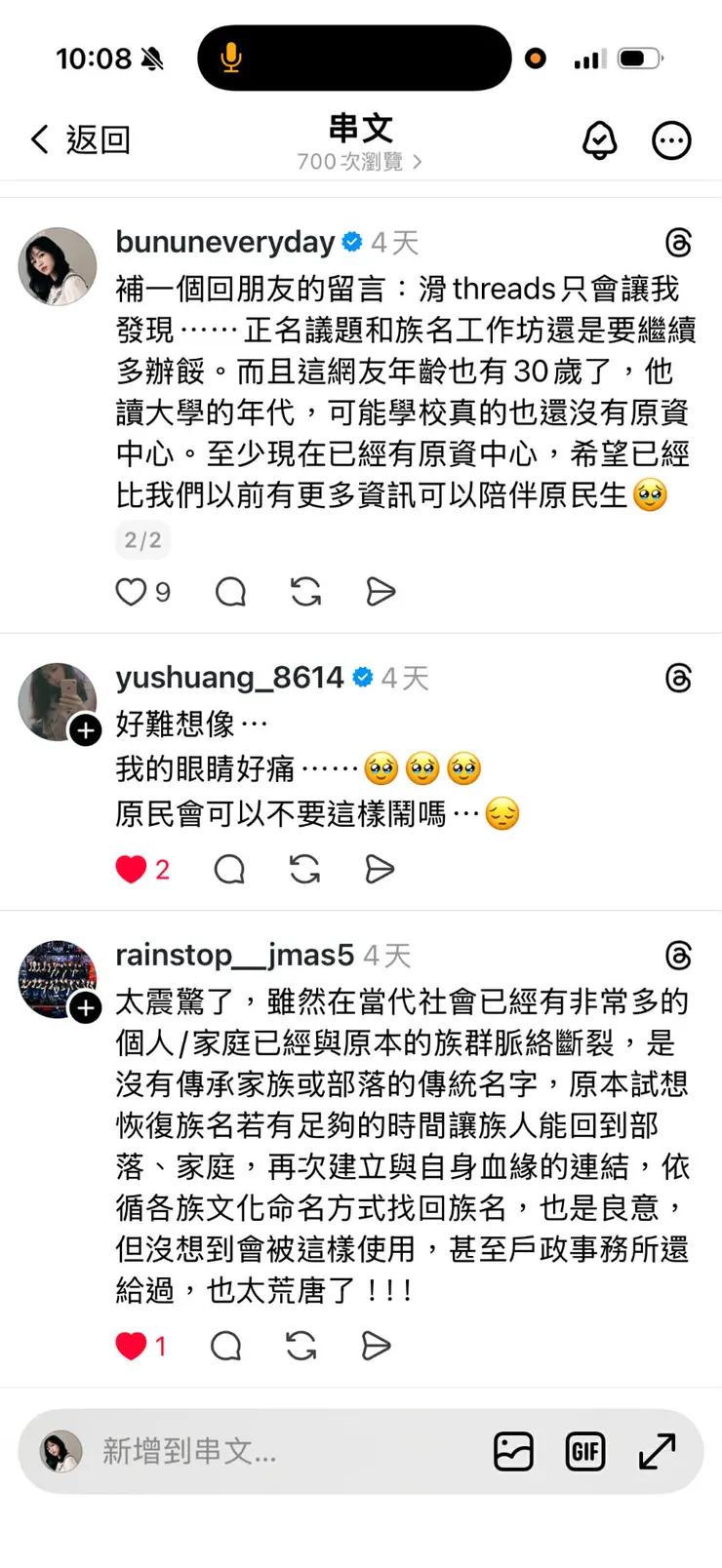
Task: Repost rainstop__jmas5's post
Action: click(302, 1346)
